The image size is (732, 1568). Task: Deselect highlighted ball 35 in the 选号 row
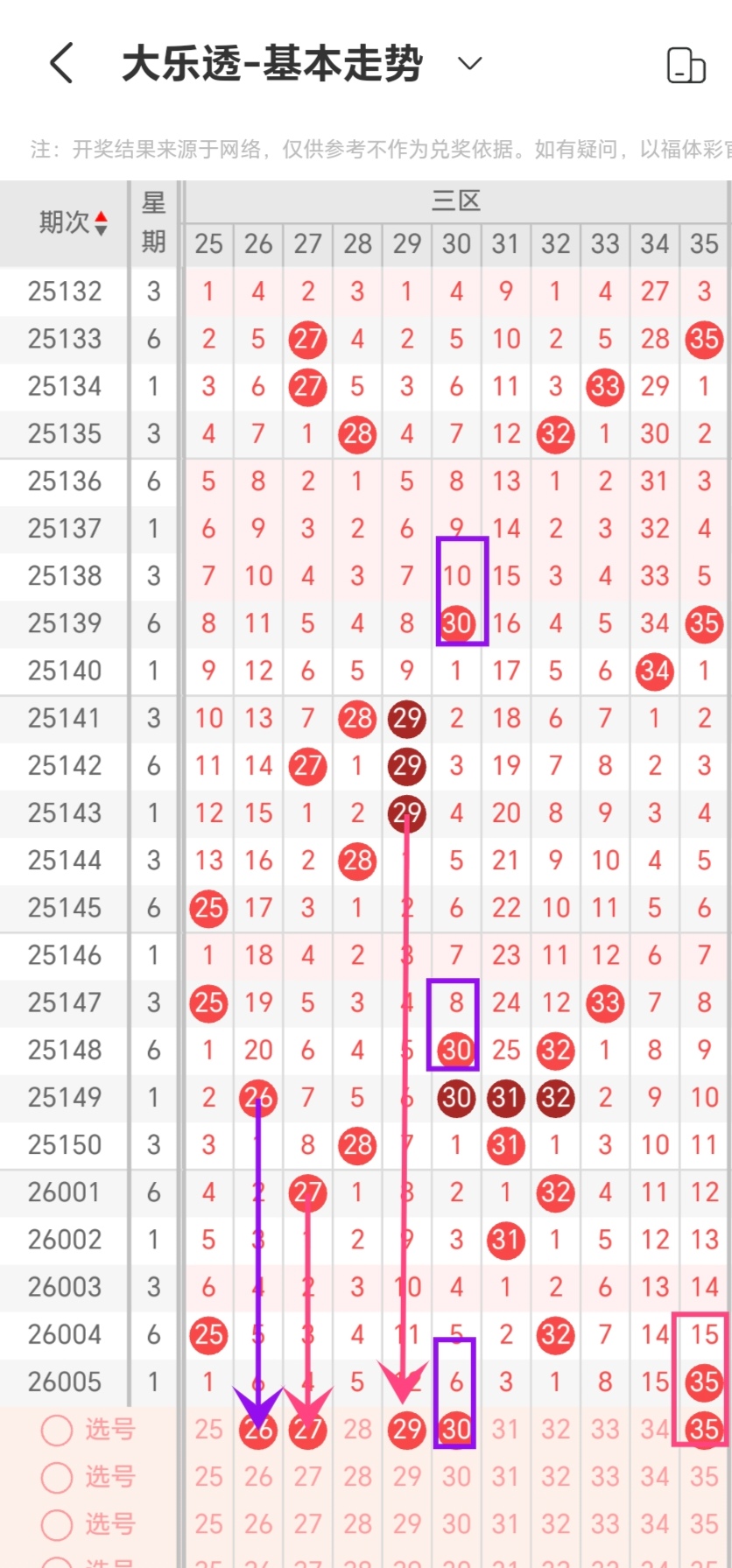click(x=704, y=1429)
